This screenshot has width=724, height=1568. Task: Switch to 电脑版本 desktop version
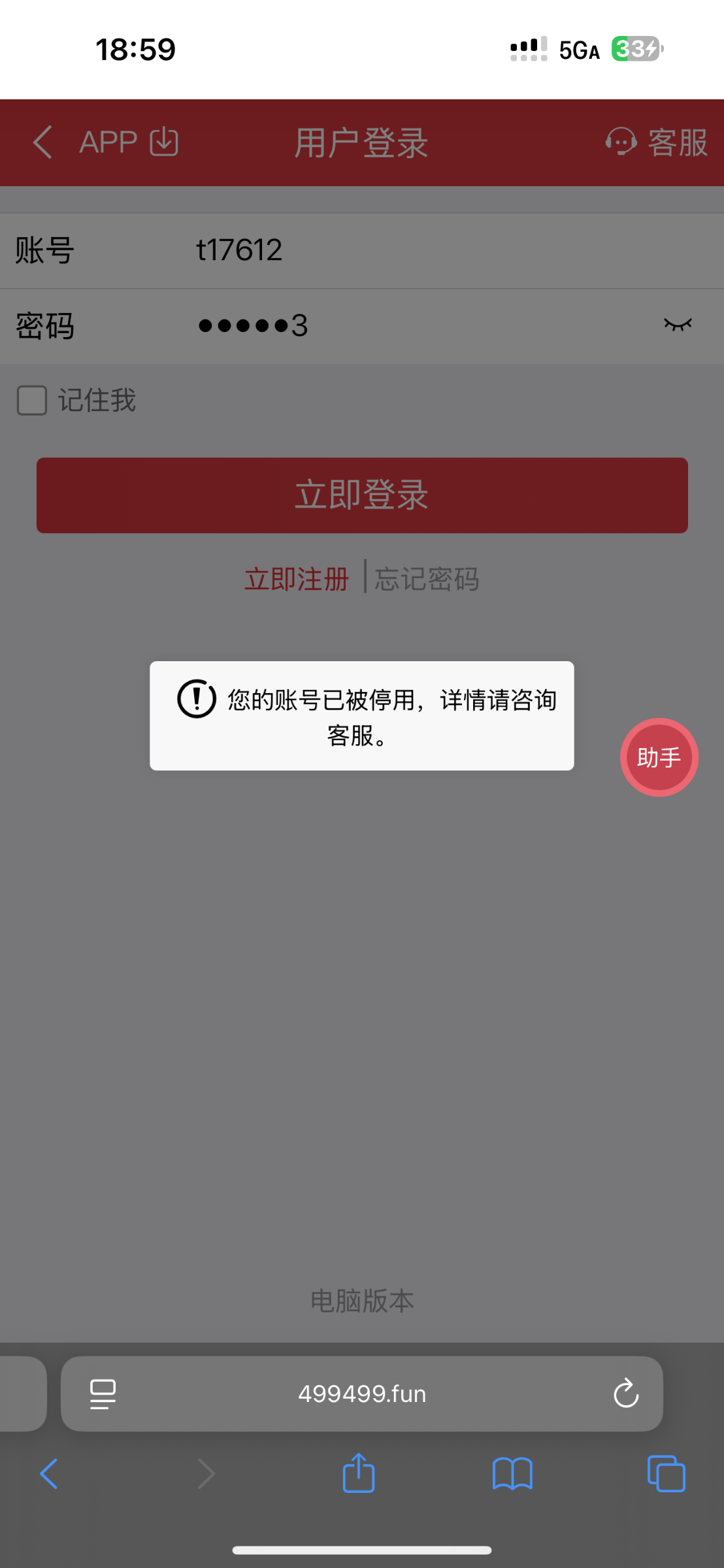pyautogui.click(x=362, y=1301)
